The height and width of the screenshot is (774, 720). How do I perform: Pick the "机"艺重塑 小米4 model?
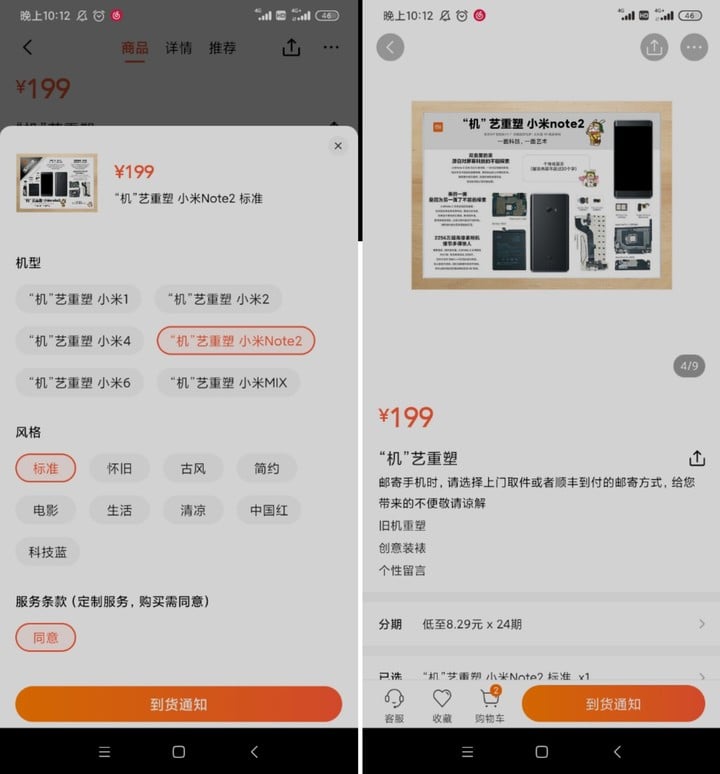[79, 341]
